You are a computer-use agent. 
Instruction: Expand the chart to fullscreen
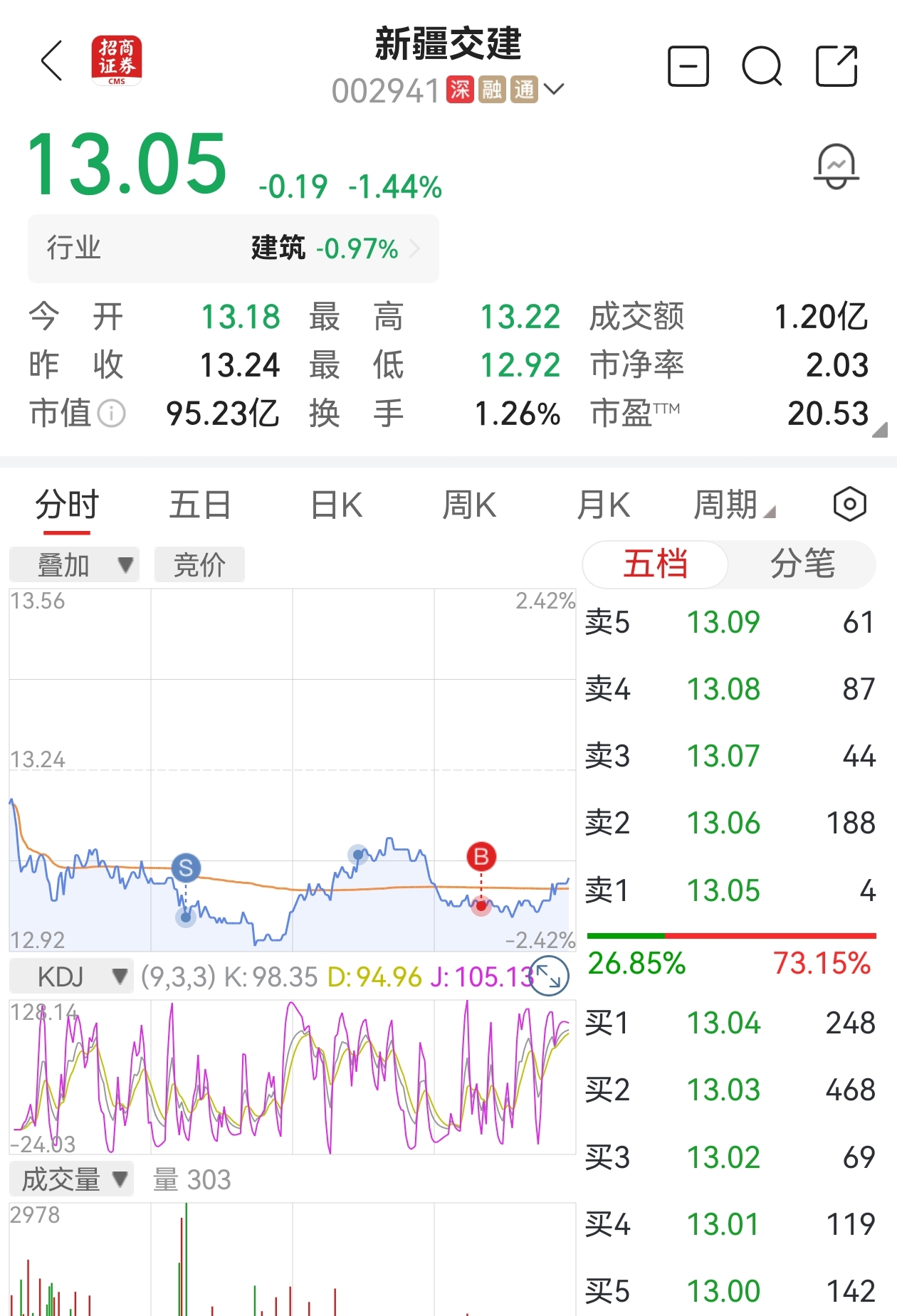550,976
